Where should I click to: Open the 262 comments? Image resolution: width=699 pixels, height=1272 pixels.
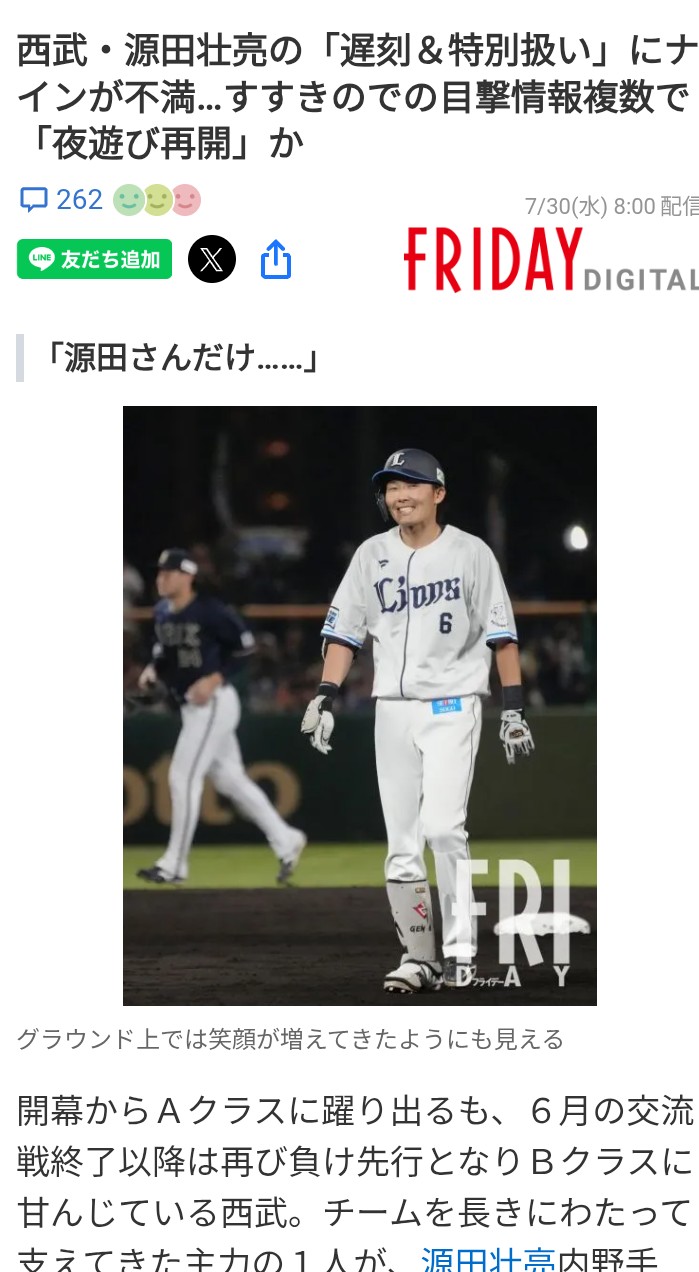point(61,200)
